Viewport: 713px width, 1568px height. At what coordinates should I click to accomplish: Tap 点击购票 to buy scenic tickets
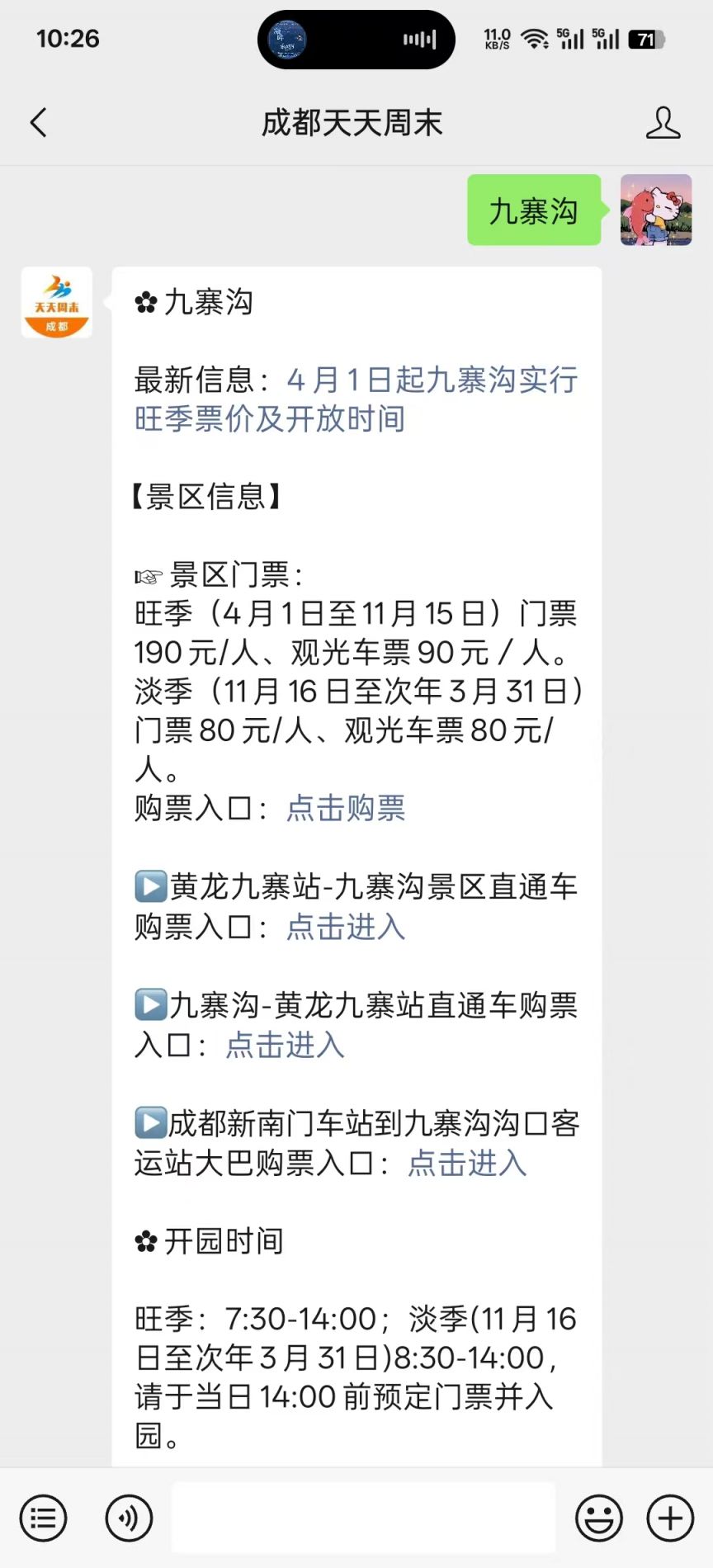(346, 808)
